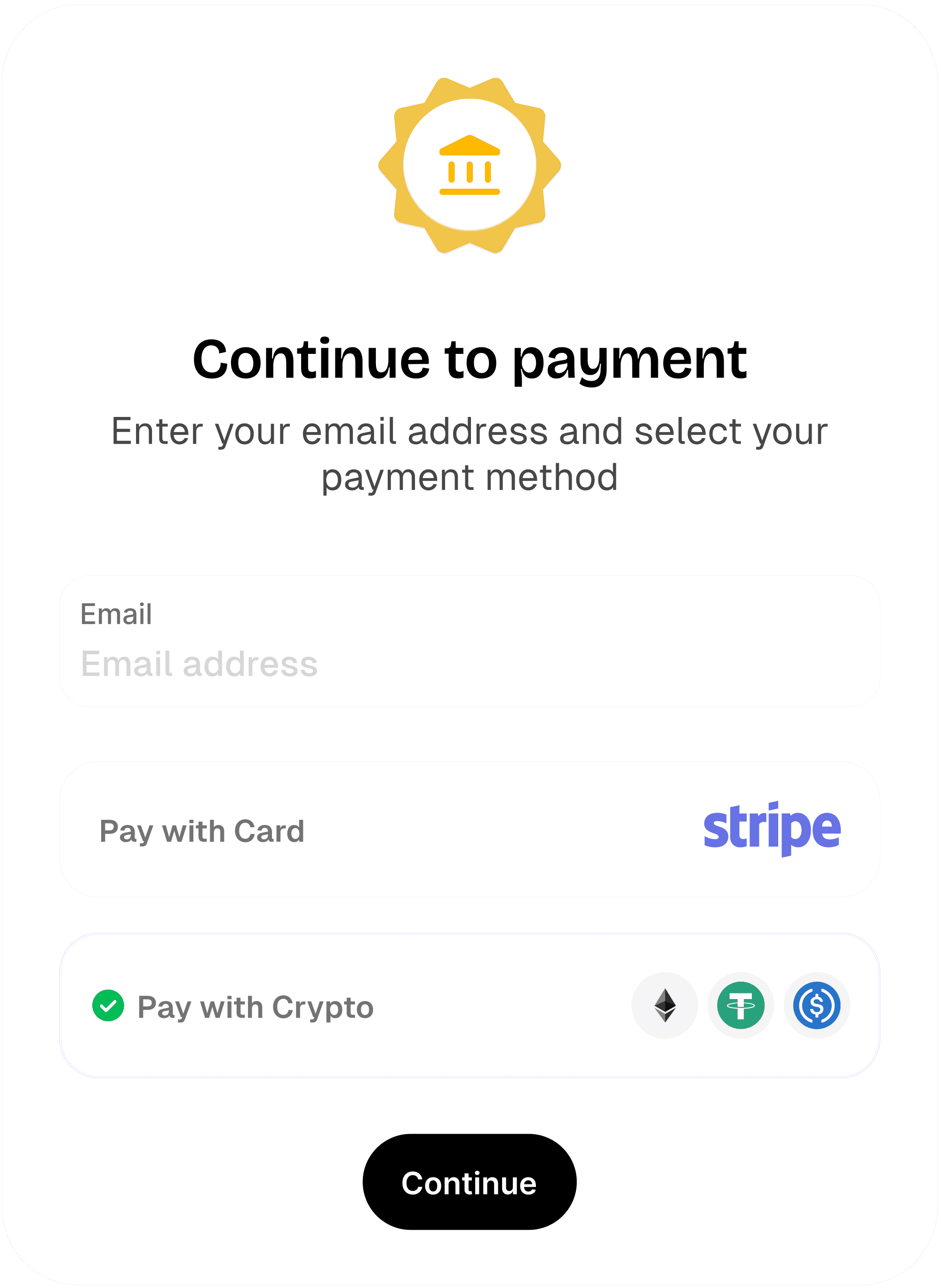Image resolution: width=941 pixels, height=1288 pixels.
Task: Focus the Email address field
Action: [470, 664]
